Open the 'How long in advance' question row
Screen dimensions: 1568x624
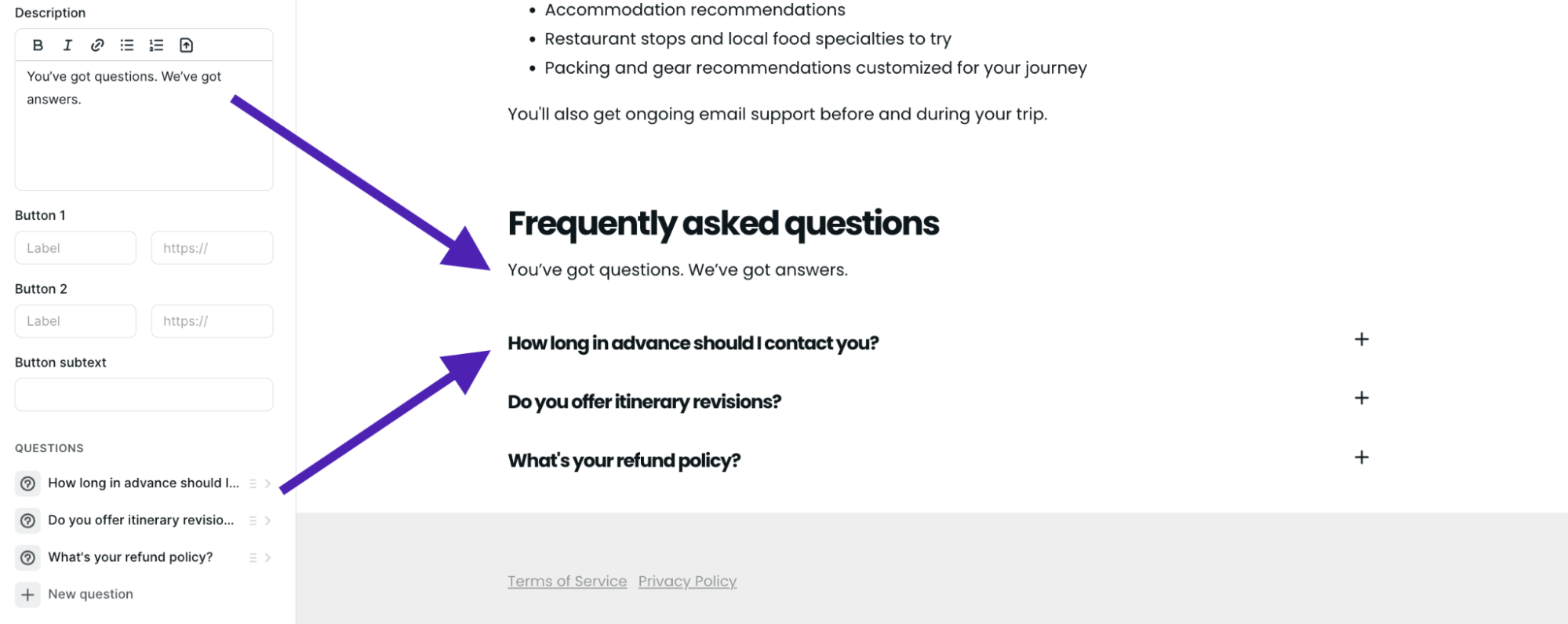pyautogui.click(x=143, y=484)
